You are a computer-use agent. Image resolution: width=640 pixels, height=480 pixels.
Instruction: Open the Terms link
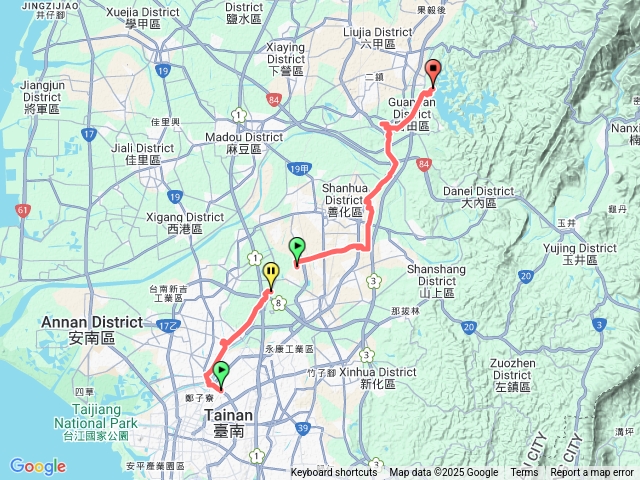tap(523, 473)
